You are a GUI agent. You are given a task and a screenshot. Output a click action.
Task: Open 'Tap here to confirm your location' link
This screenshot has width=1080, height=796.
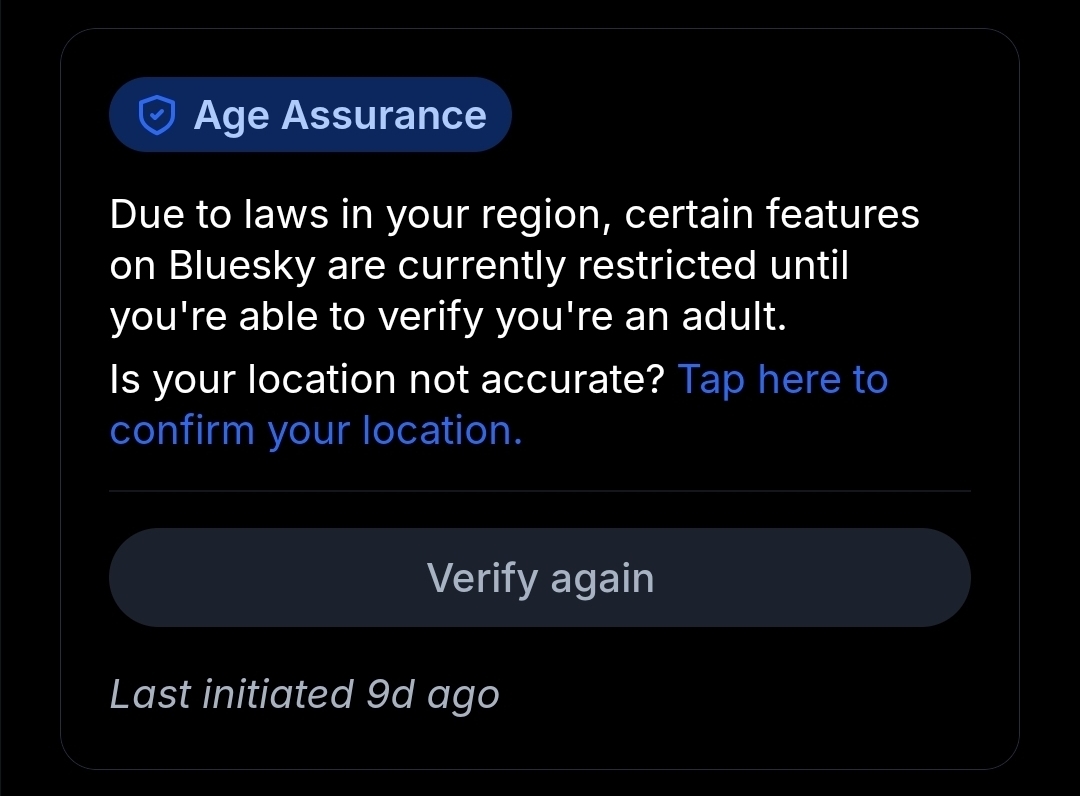782,381
